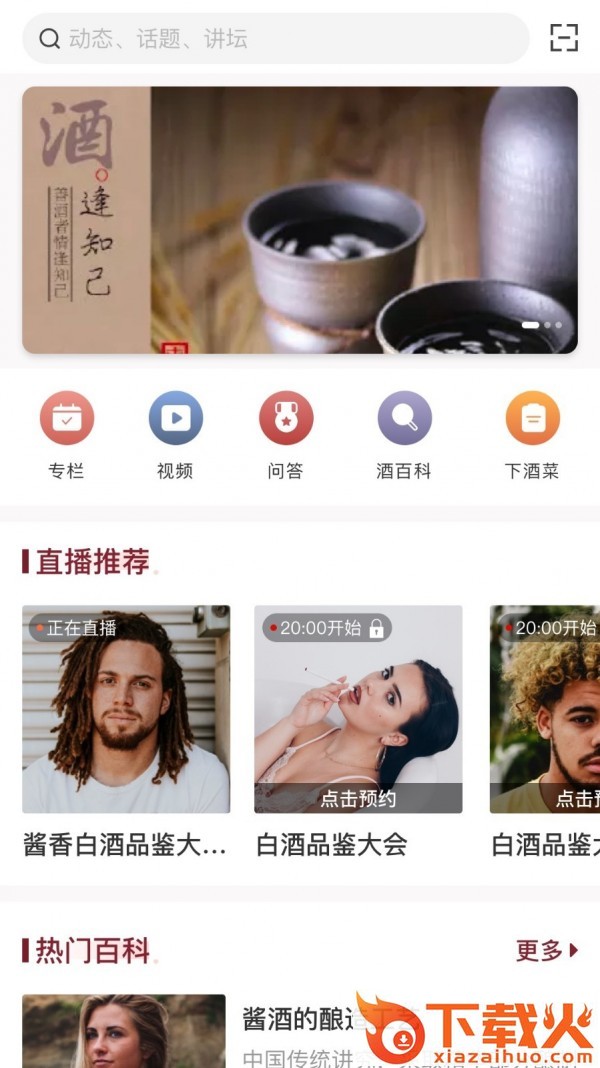Viewport: 600px width, 1068px height.
Task: Tap 点击预约 on 白酒品鉴大会 card
Action: (x=358, y=798)
